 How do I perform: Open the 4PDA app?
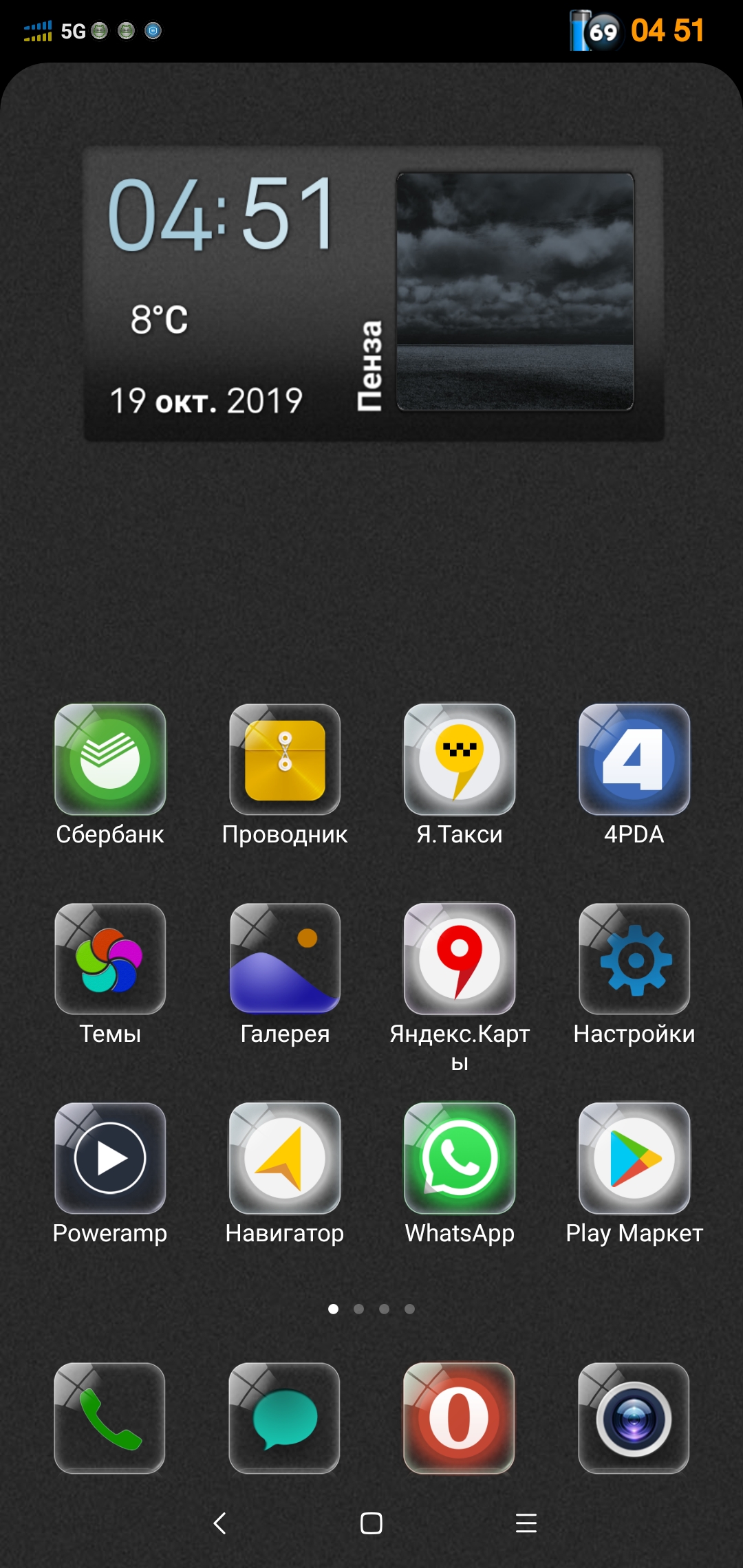634,759
